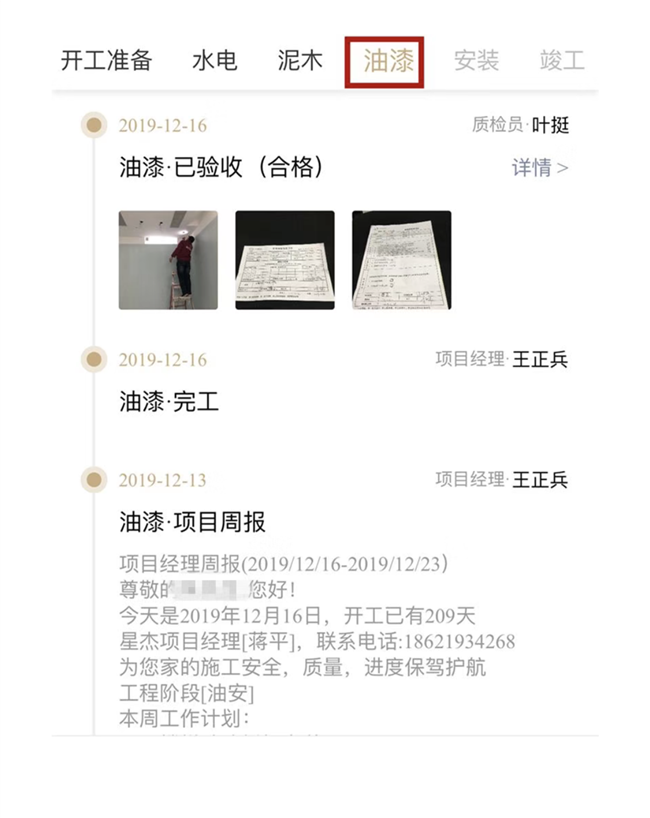The height and width of the screenshot is (818, 650).
Task: Open the third inspection form photo
Action: tap(401, 260)
